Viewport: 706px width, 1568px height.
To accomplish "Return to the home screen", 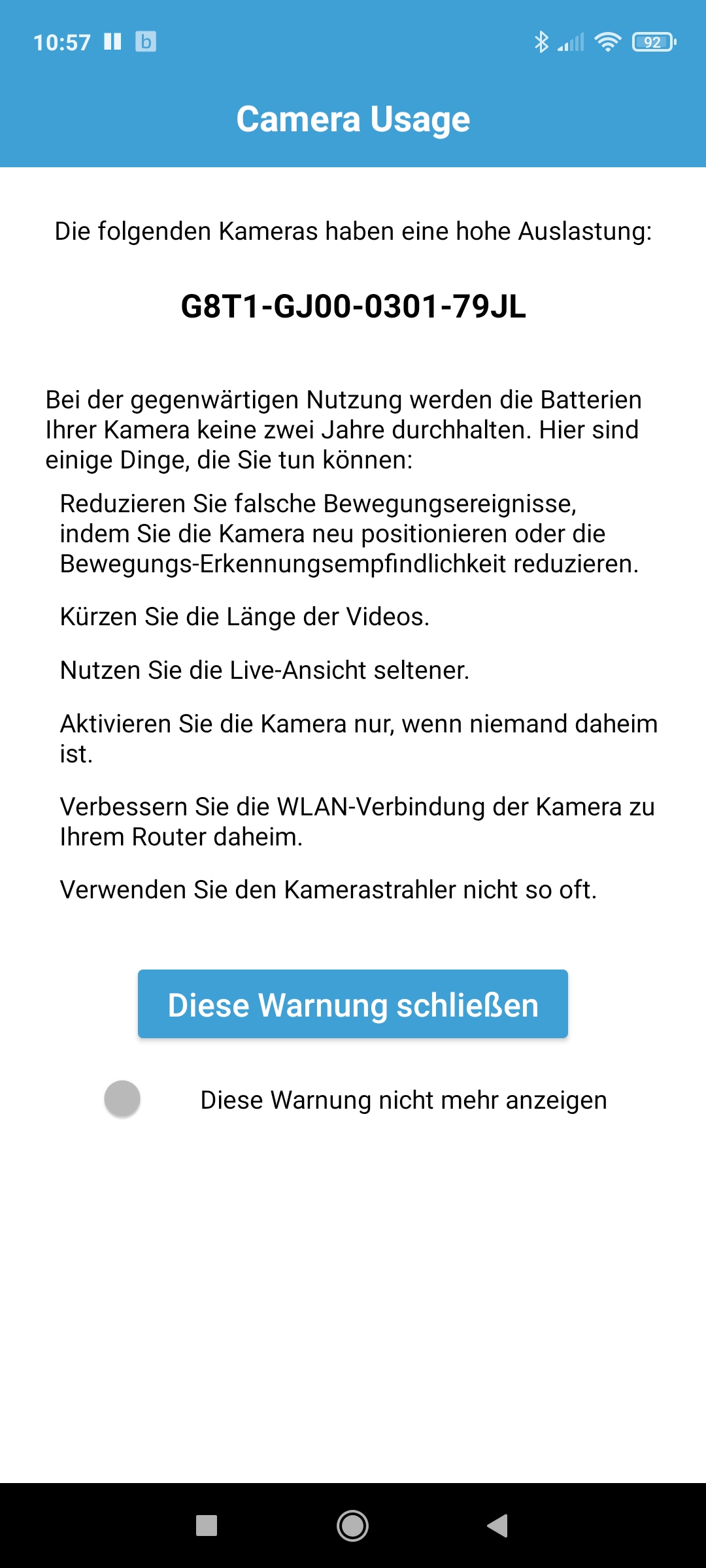I will [x=352, y=1526].
